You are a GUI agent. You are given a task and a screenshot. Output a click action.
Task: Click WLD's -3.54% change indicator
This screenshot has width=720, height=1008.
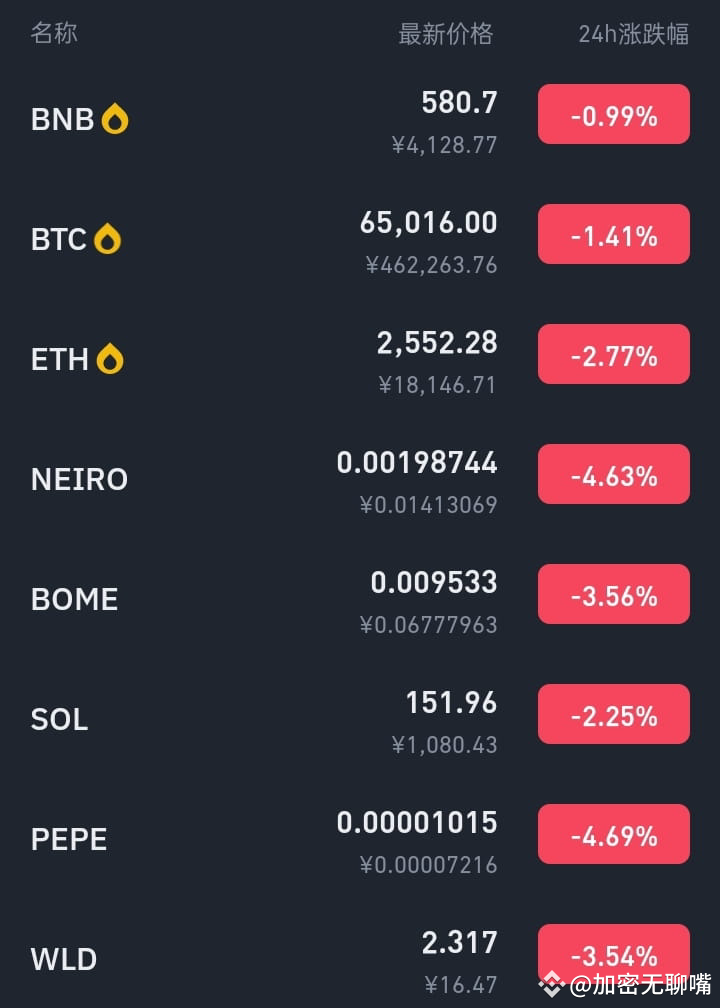[613, 953]
